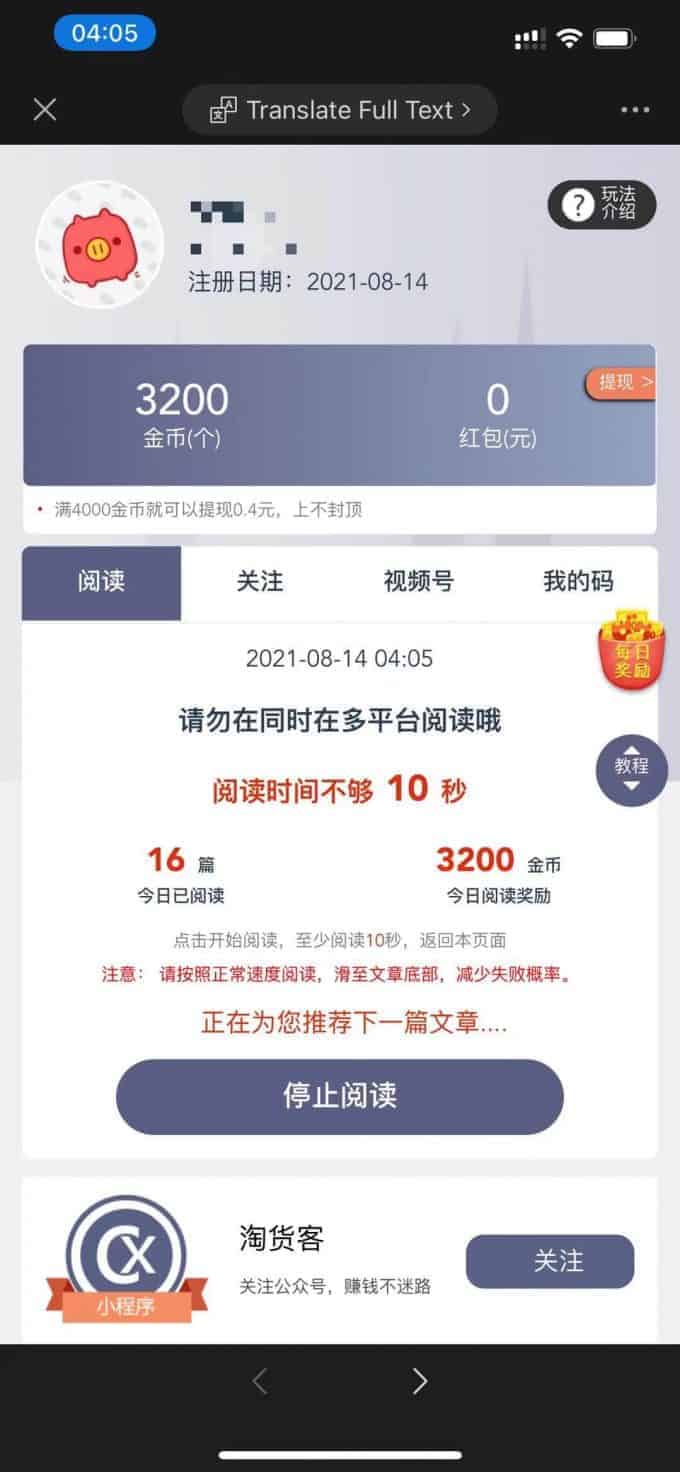Screen dimensions: 680x1472
Task: Follow the 淘货客 official account
Action: click(x=550, y=1261)
